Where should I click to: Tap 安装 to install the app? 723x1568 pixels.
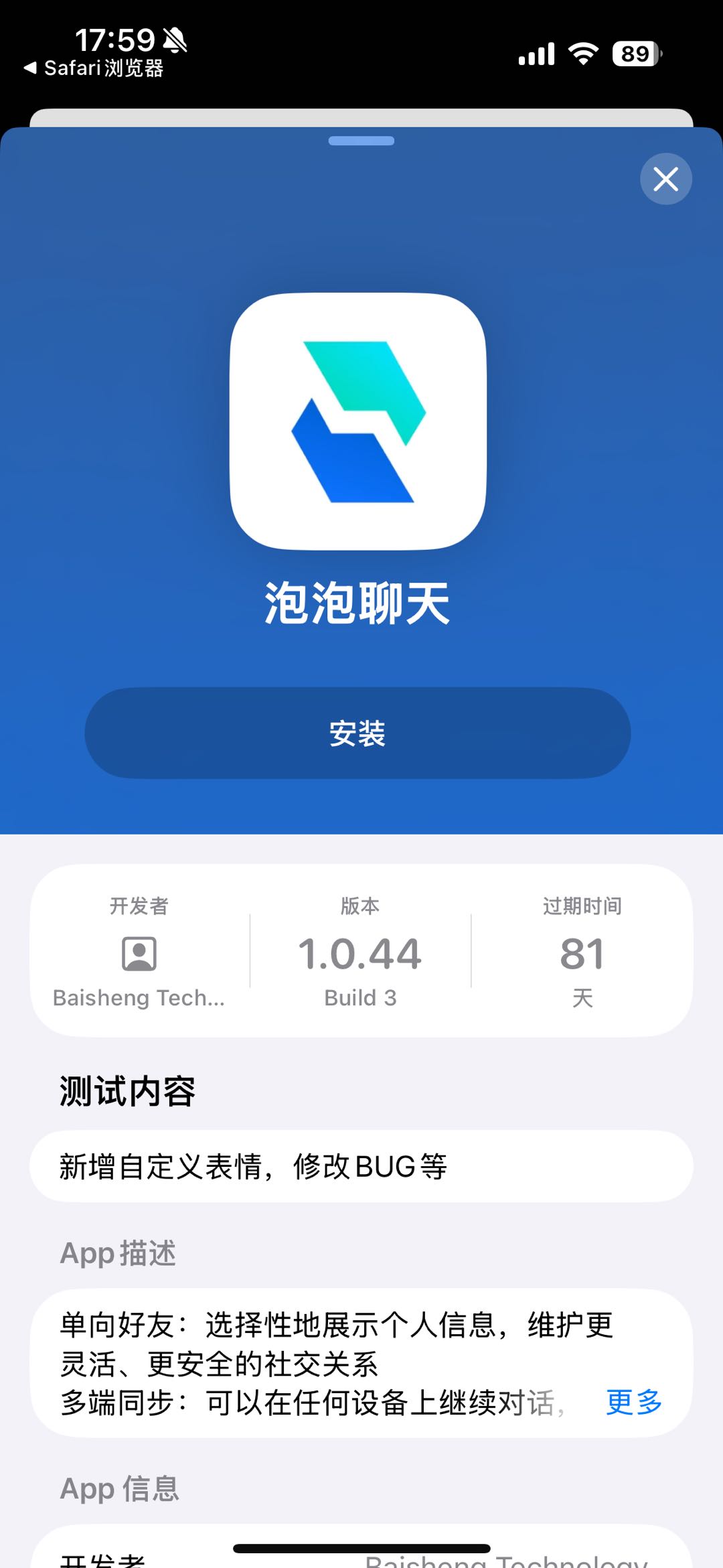(x=360, y=734)
